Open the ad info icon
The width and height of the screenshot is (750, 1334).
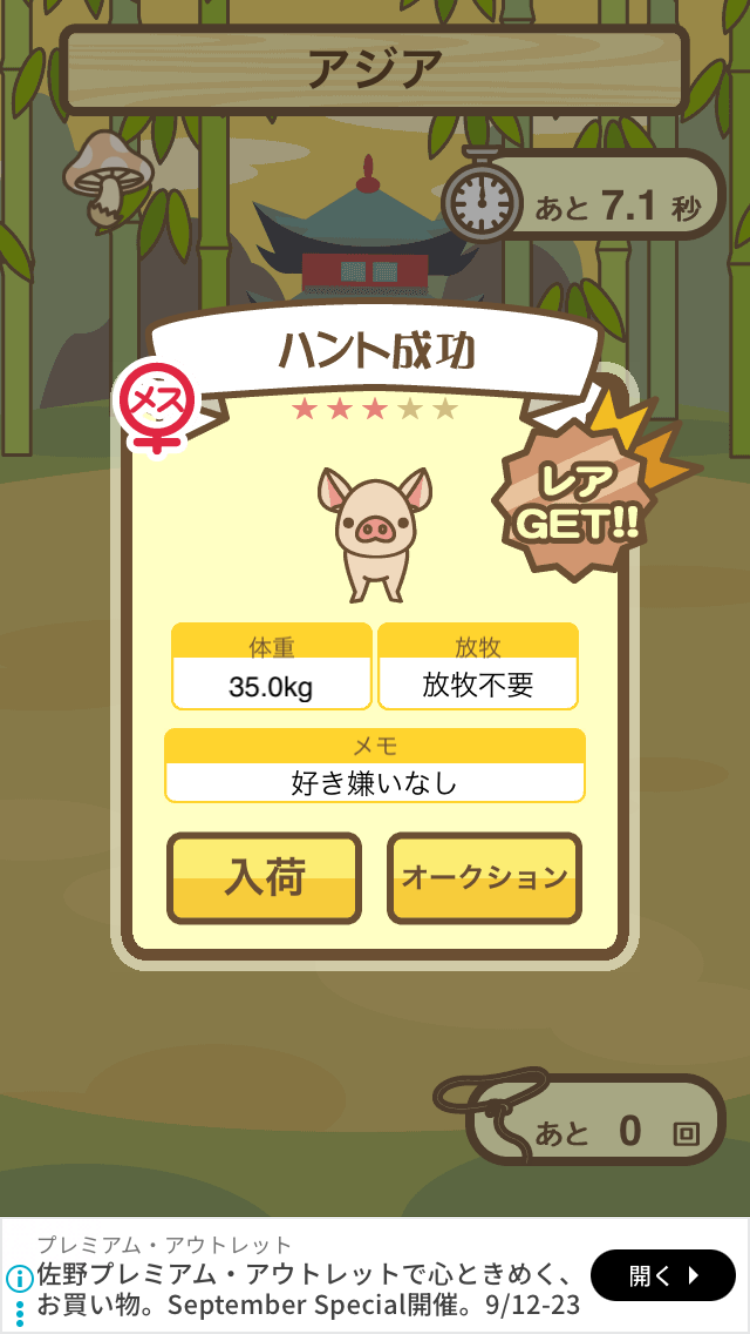(19, 1278)
